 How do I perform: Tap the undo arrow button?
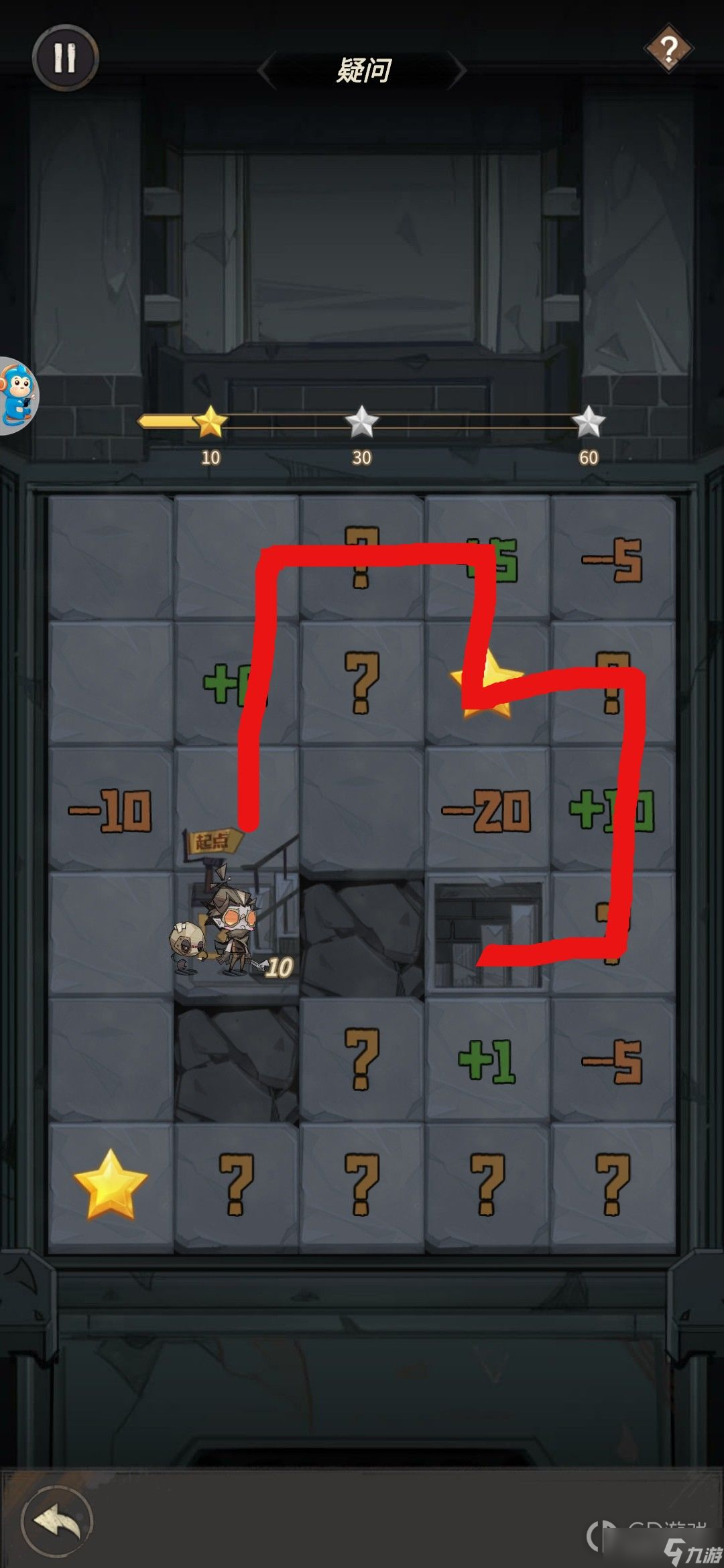coord(56,1521)
